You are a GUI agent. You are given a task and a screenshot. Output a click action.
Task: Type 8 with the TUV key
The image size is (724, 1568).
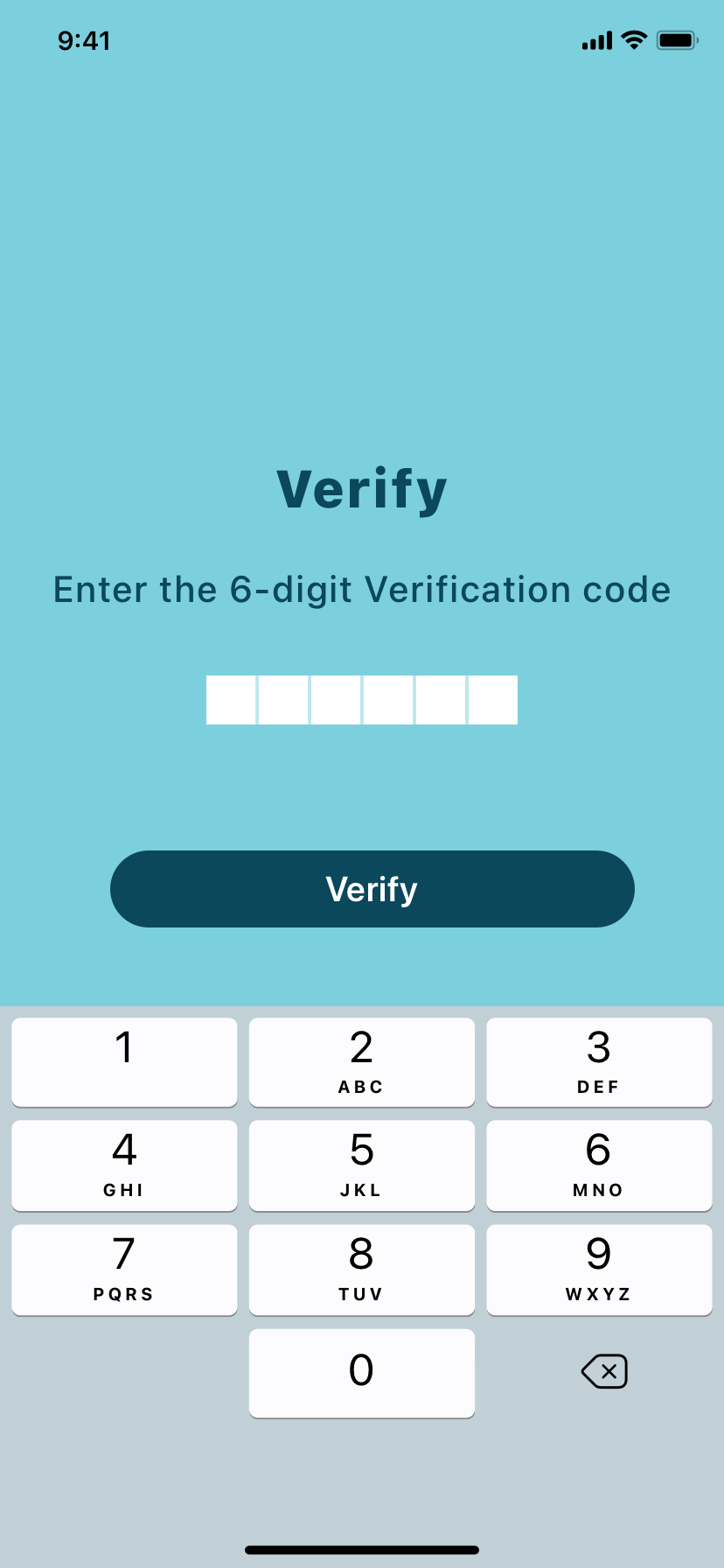point(362,1270)
